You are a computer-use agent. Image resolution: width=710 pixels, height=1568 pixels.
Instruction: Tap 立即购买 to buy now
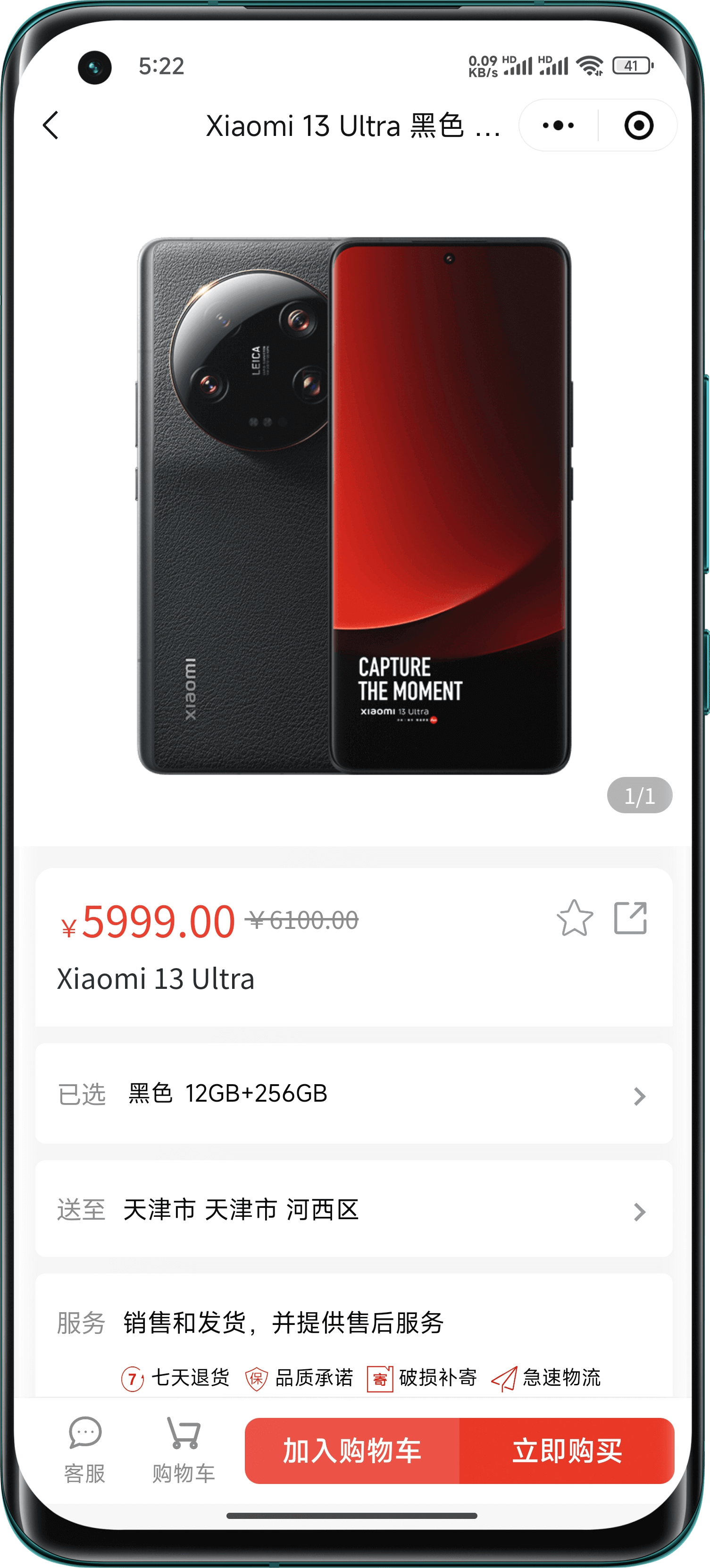(567, 1450)
